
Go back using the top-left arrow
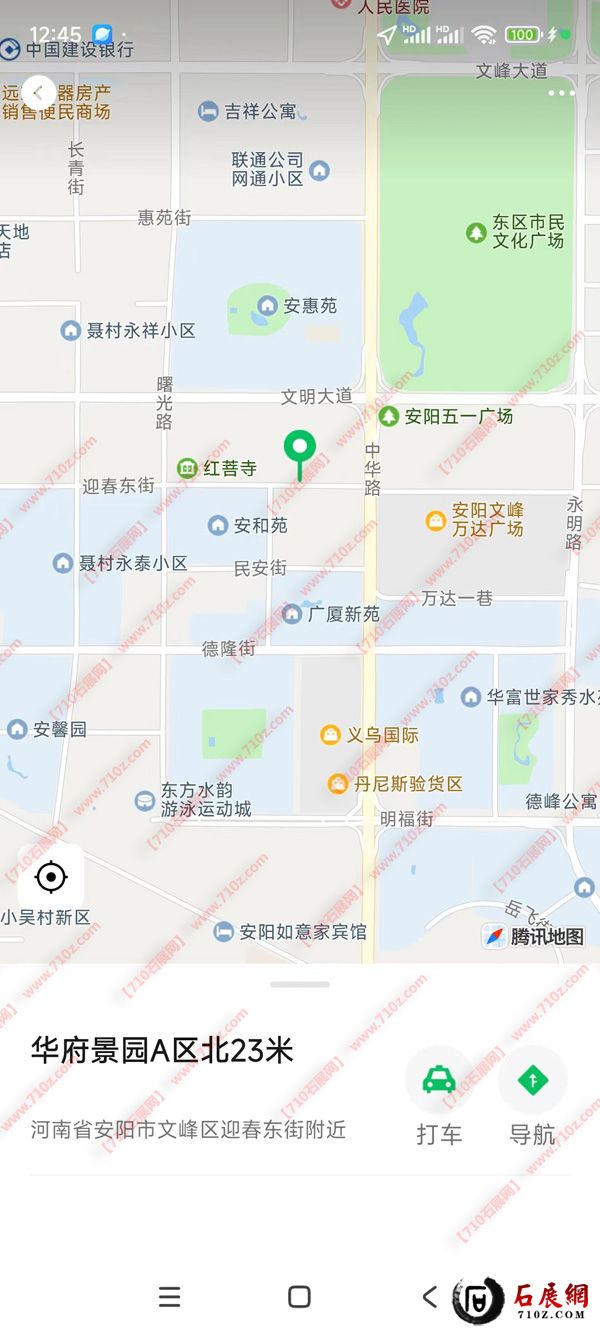point(39,93)
